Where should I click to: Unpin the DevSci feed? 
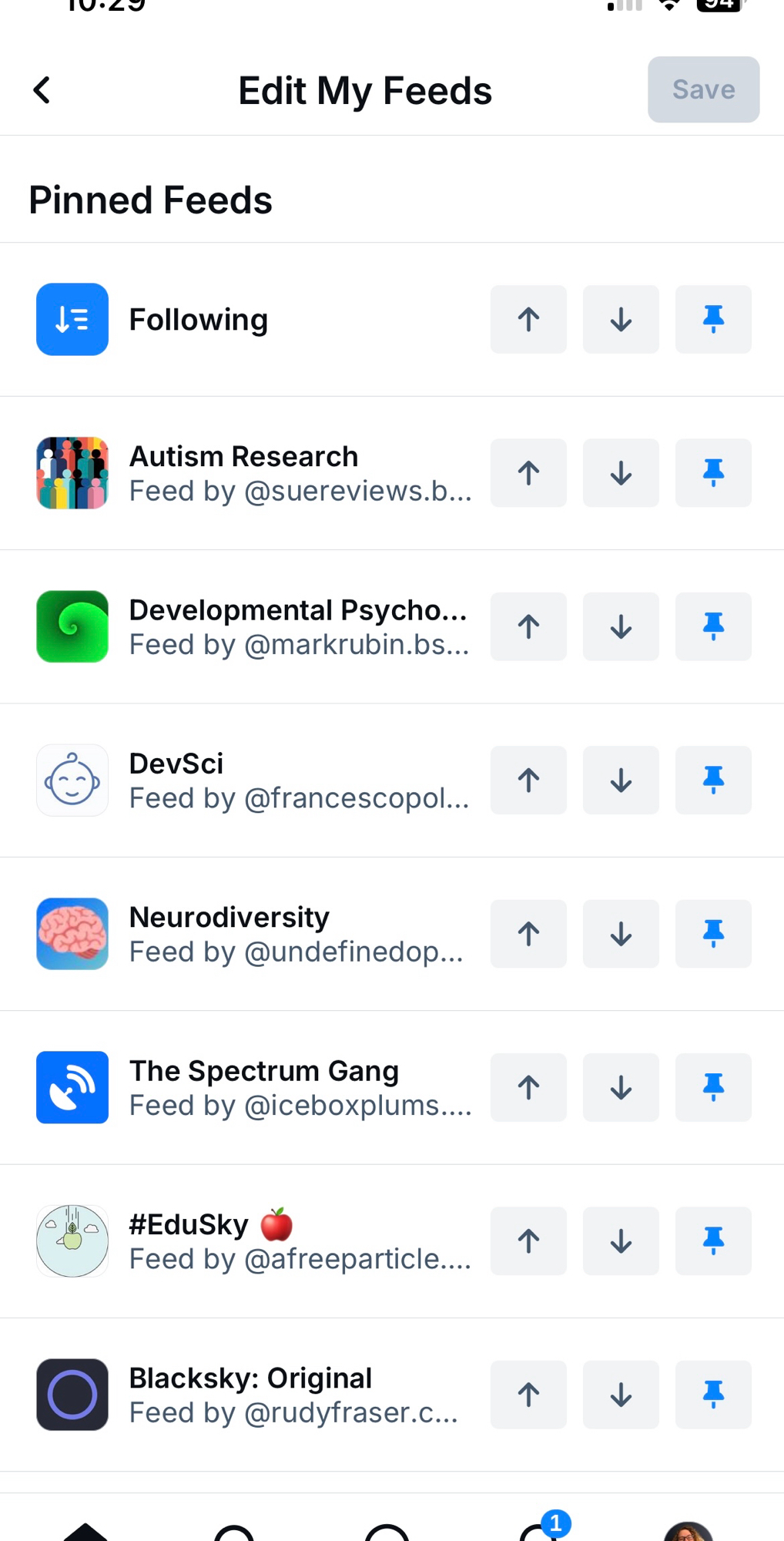click(713, 780)
